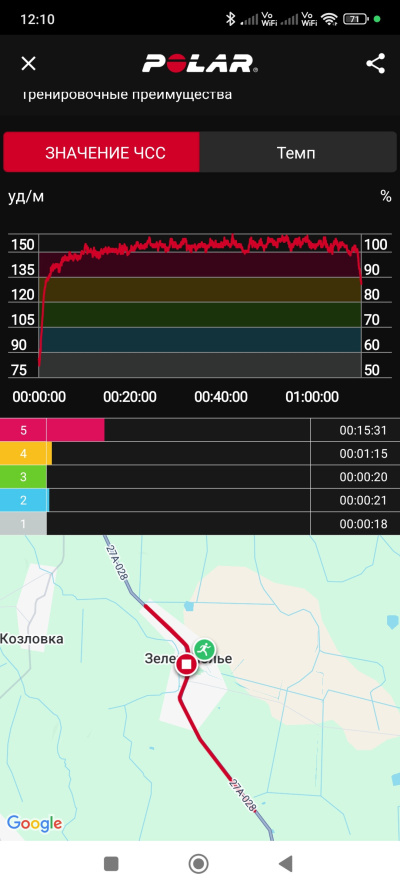Close the training summary screen
Viewport: 400px width, 889px height.
(28, 64)
